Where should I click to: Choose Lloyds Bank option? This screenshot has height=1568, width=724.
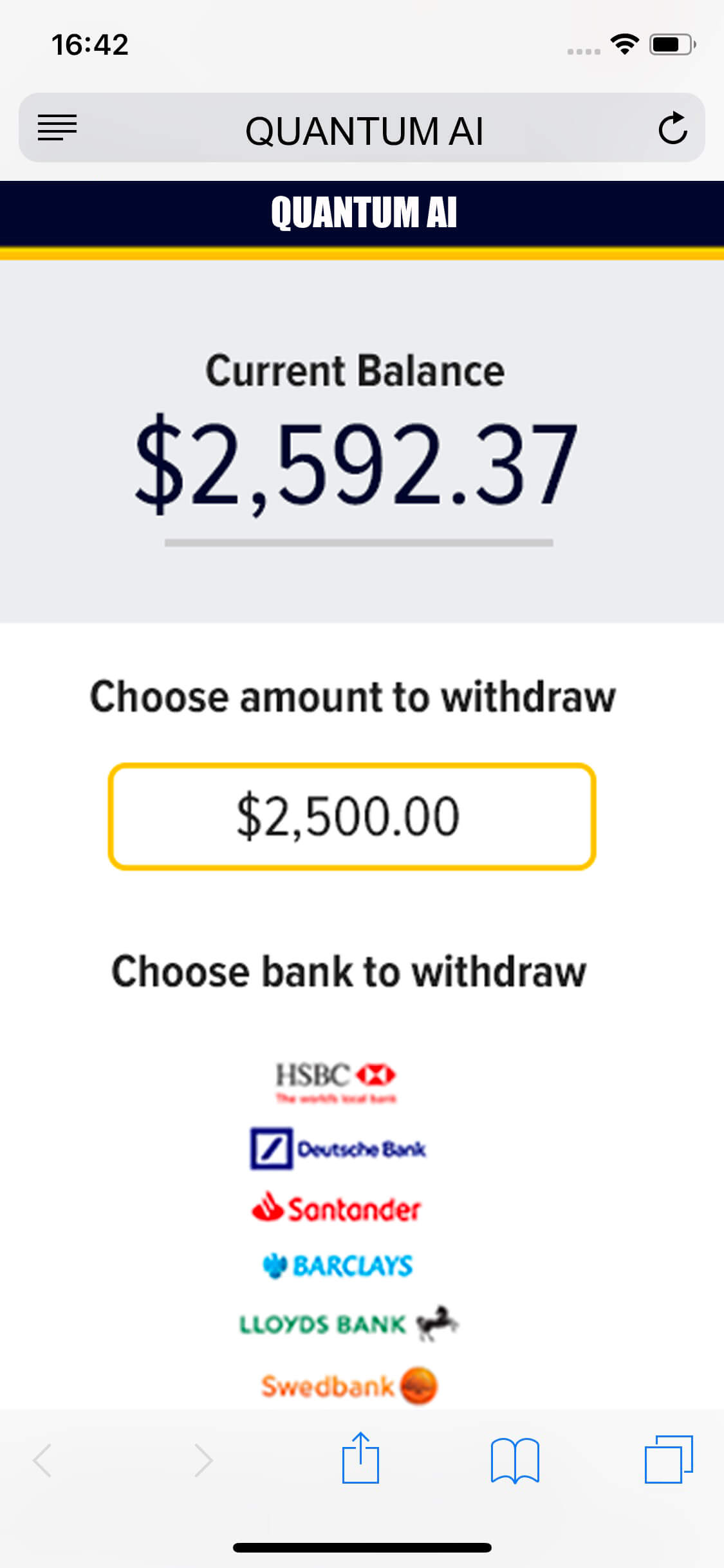(x=348, y=1323)
